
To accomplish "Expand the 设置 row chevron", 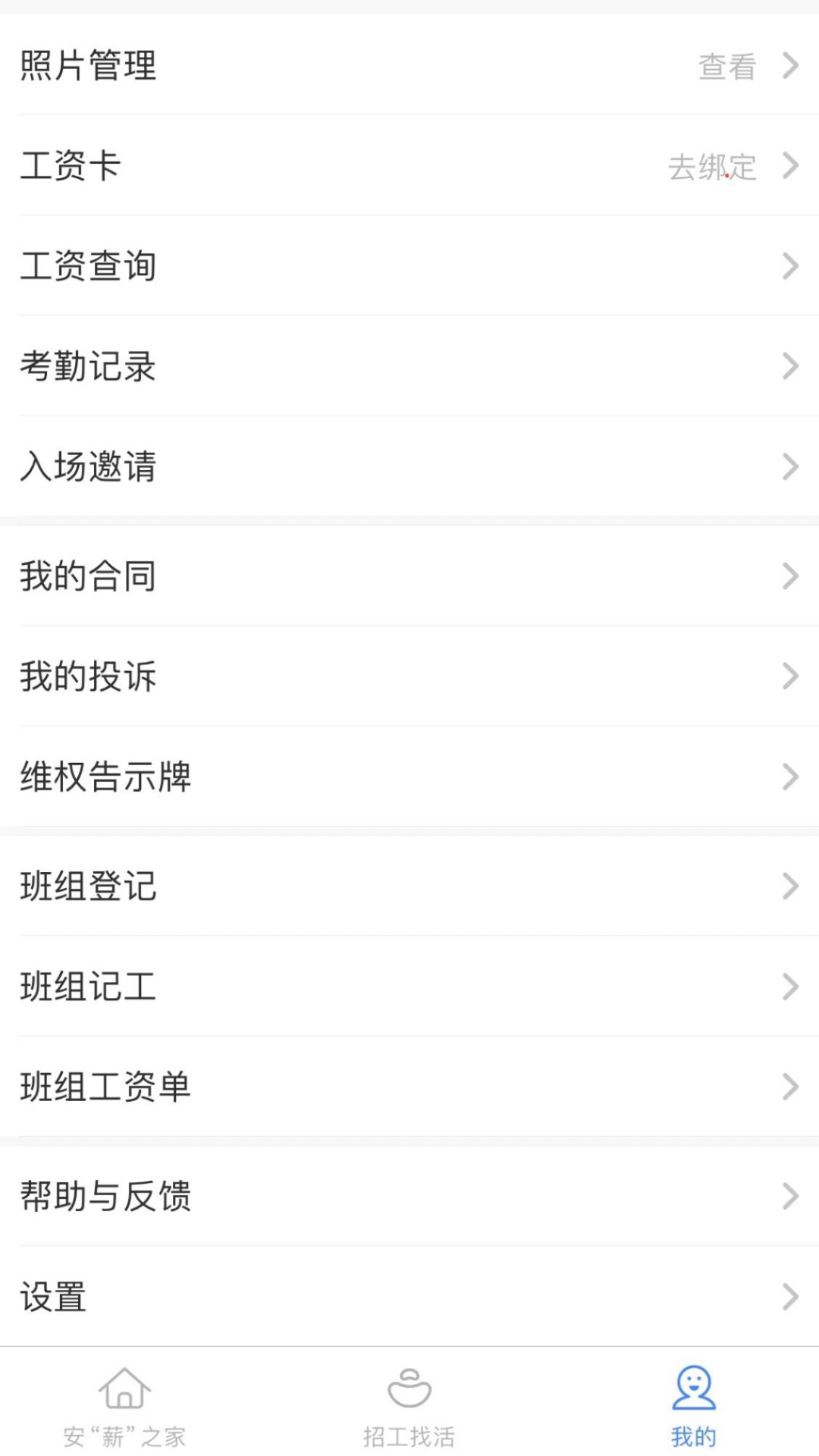I will tap(789, 1298).
